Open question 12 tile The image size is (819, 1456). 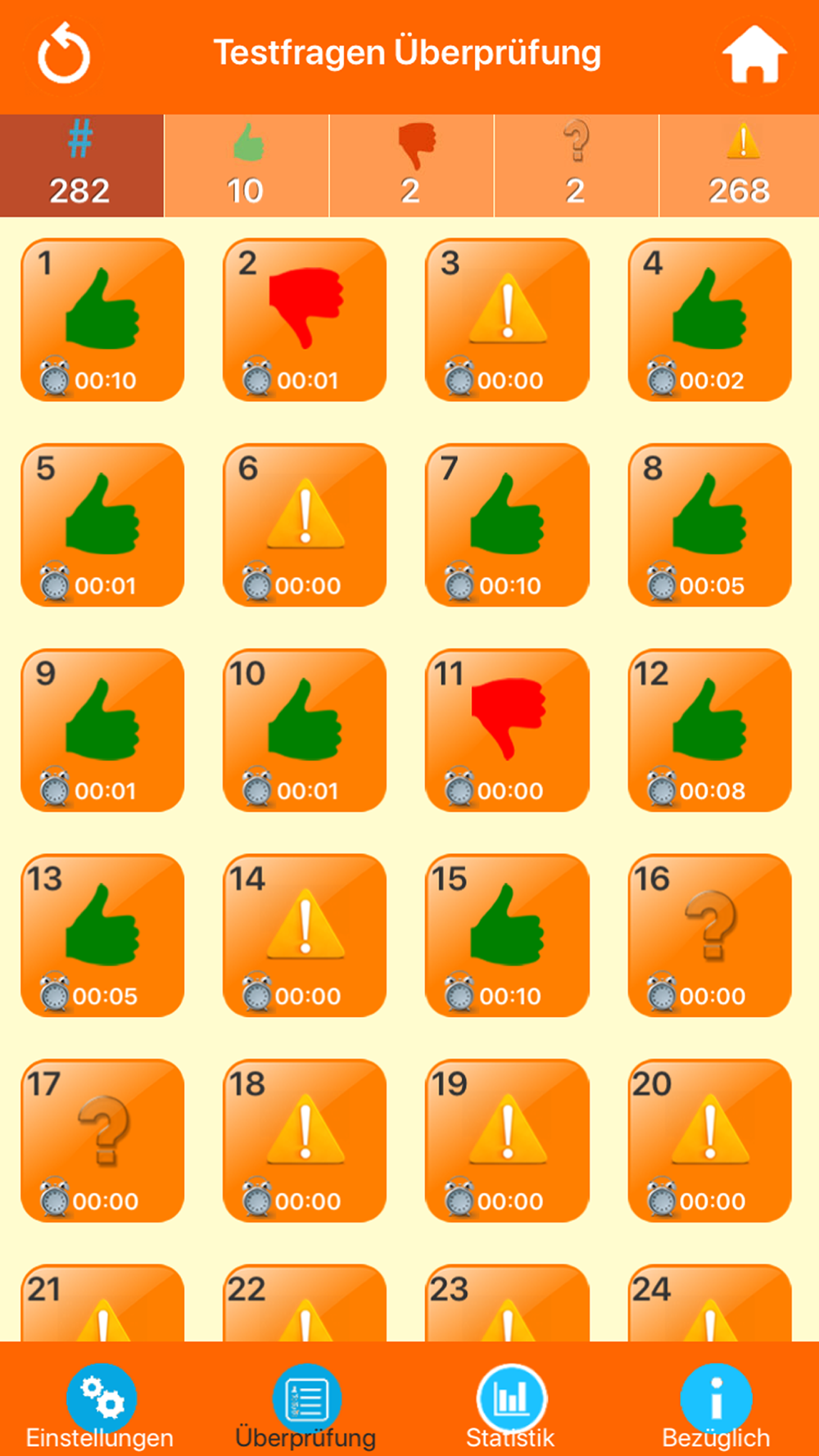(710, 730)
